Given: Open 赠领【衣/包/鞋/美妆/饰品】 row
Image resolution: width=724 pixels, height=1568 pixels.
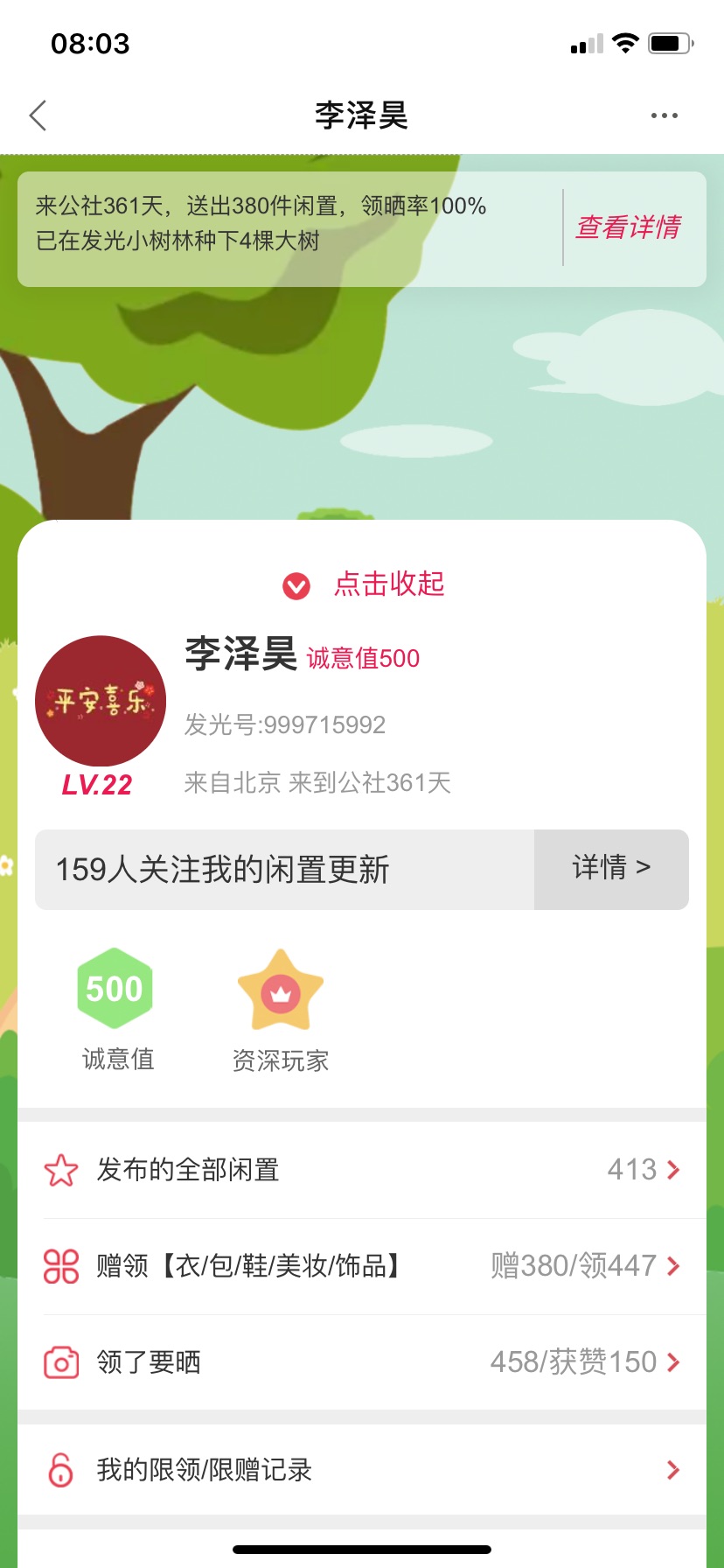Looking at the screenshot, I should [x=362, y=1266].
